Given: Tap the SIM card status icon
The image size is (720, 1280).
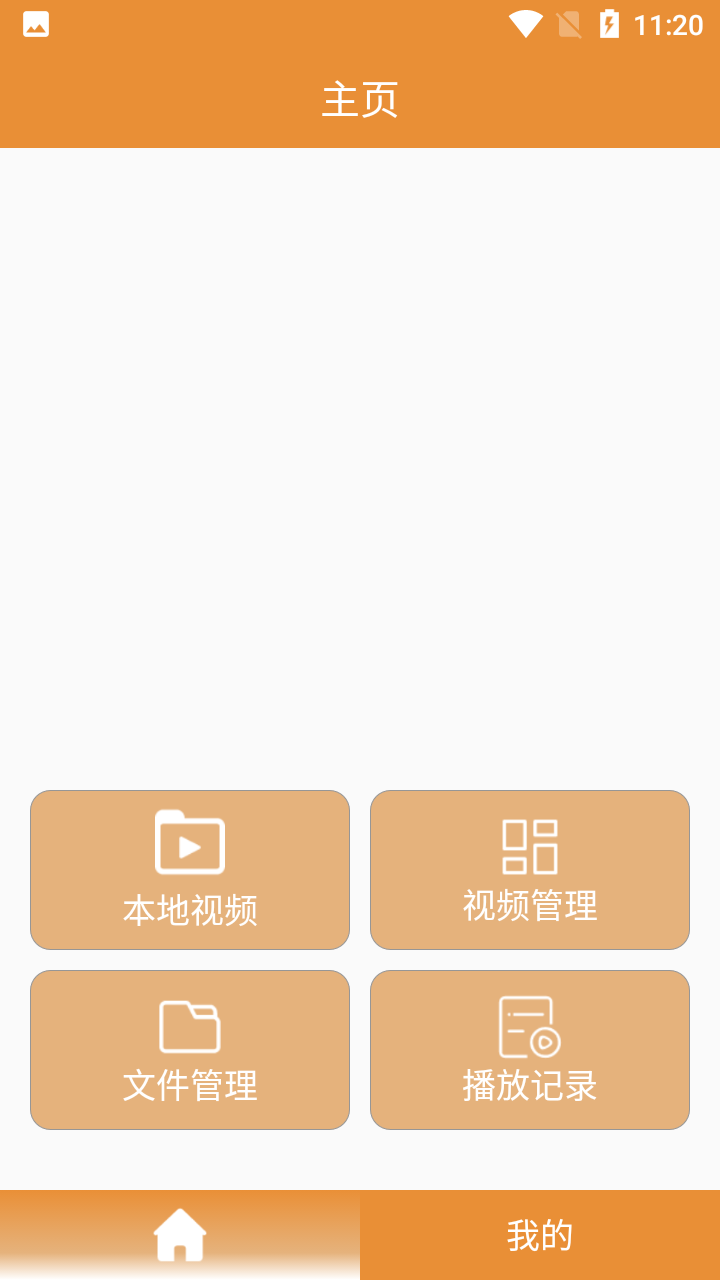Looking at the screenshot, I should pos(567,25).
